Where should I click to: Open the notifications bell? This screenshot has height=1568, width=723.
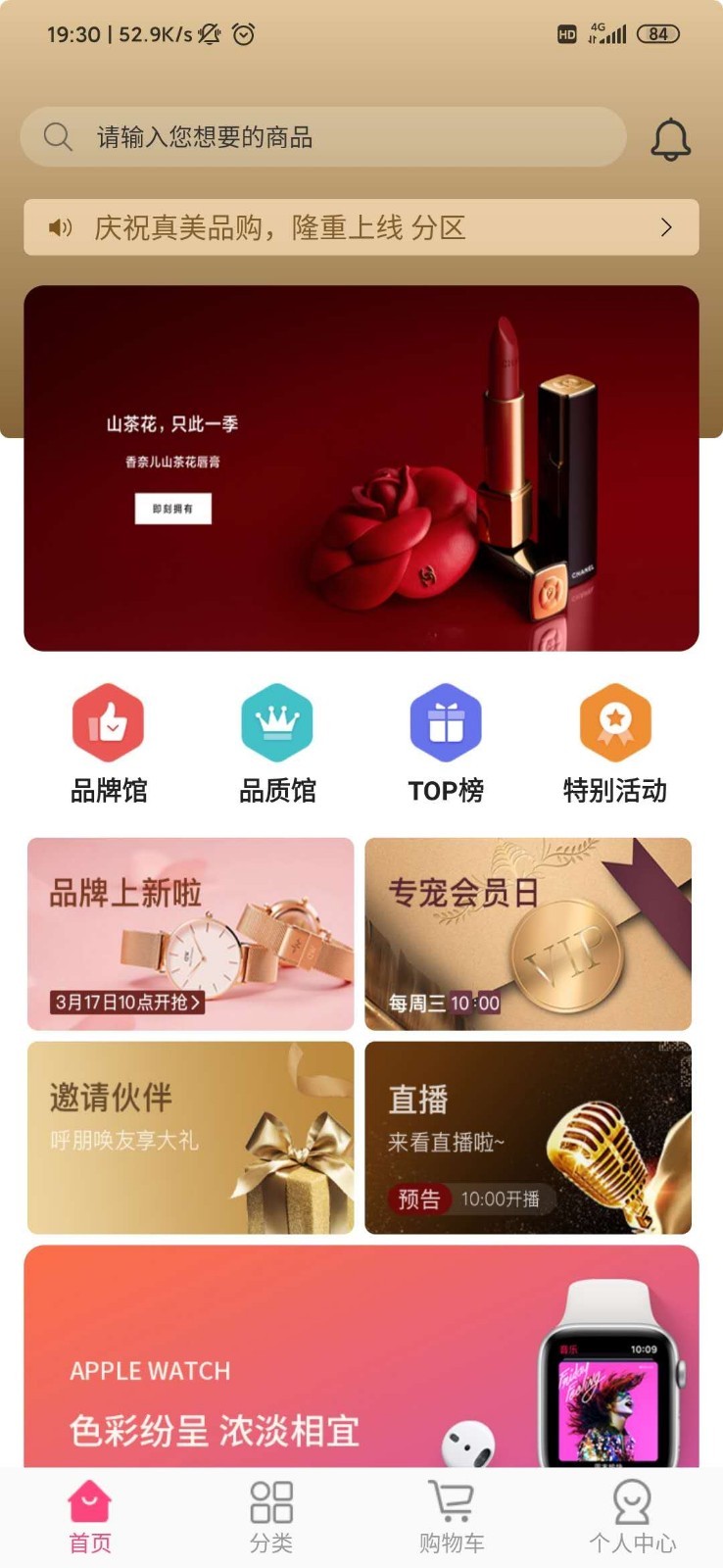click(x=671, y=139)
